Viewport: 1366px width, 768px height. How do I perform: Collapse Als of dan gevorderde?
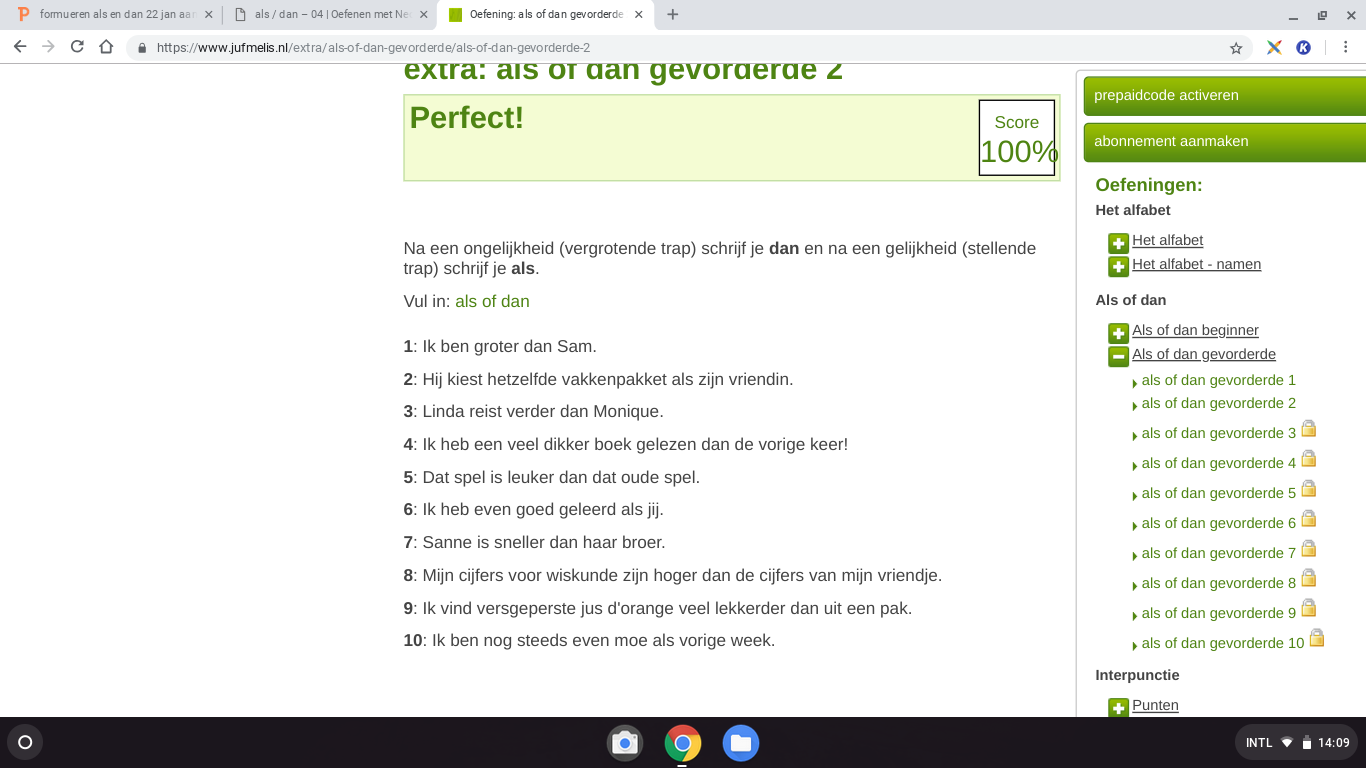tap(1118, 357)
